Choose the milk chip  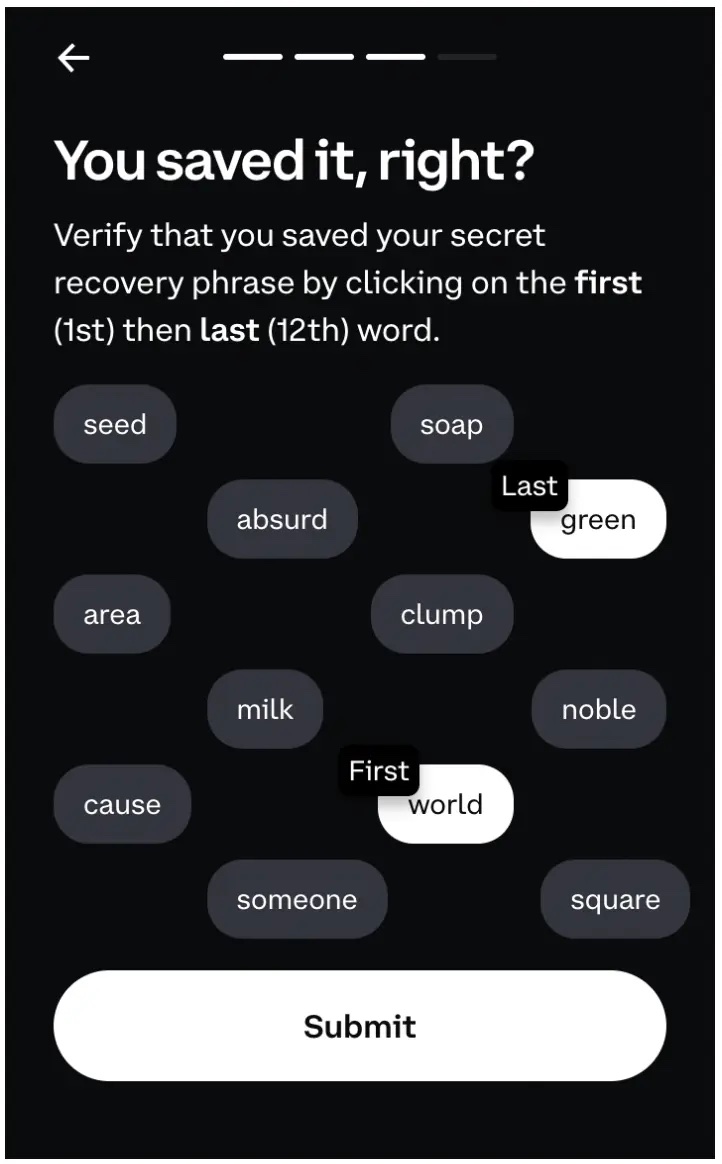tap(265, 709)
